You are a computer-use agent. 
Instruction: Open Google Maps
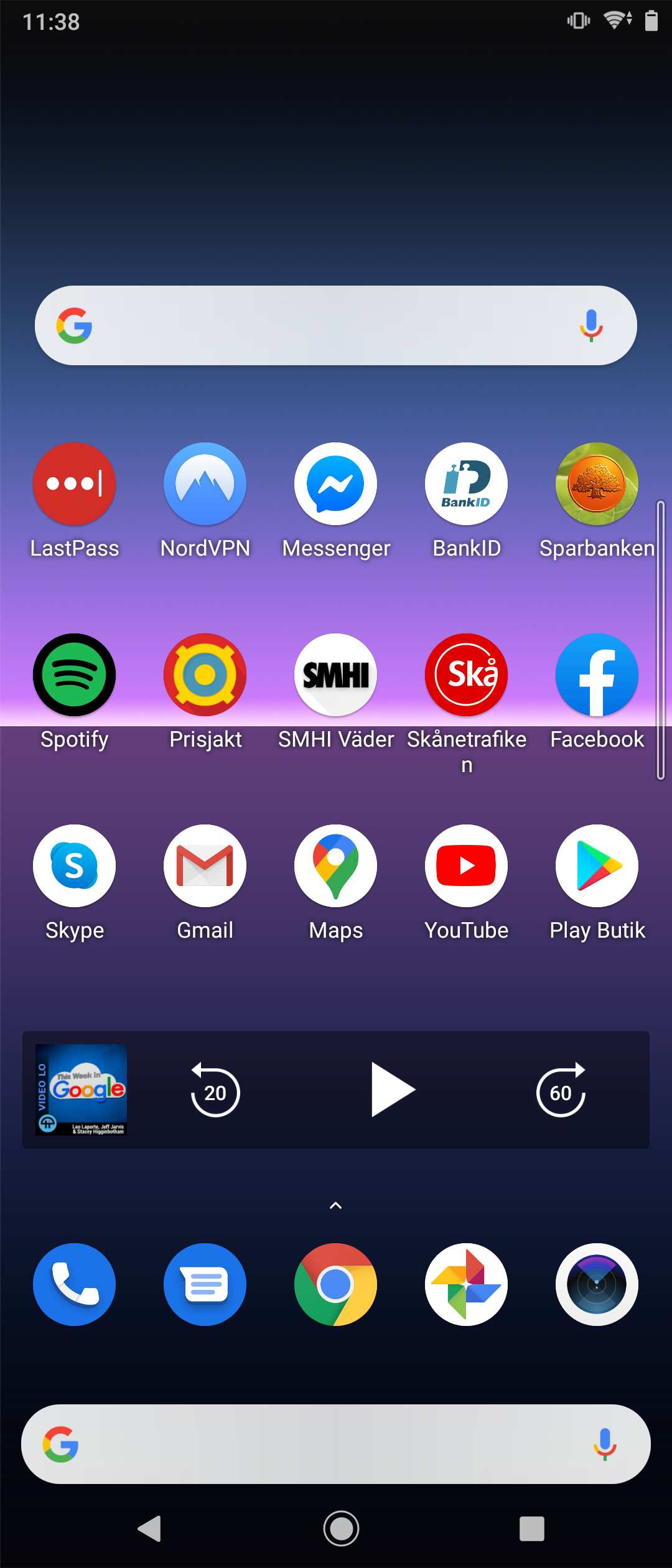pos(335,866)
